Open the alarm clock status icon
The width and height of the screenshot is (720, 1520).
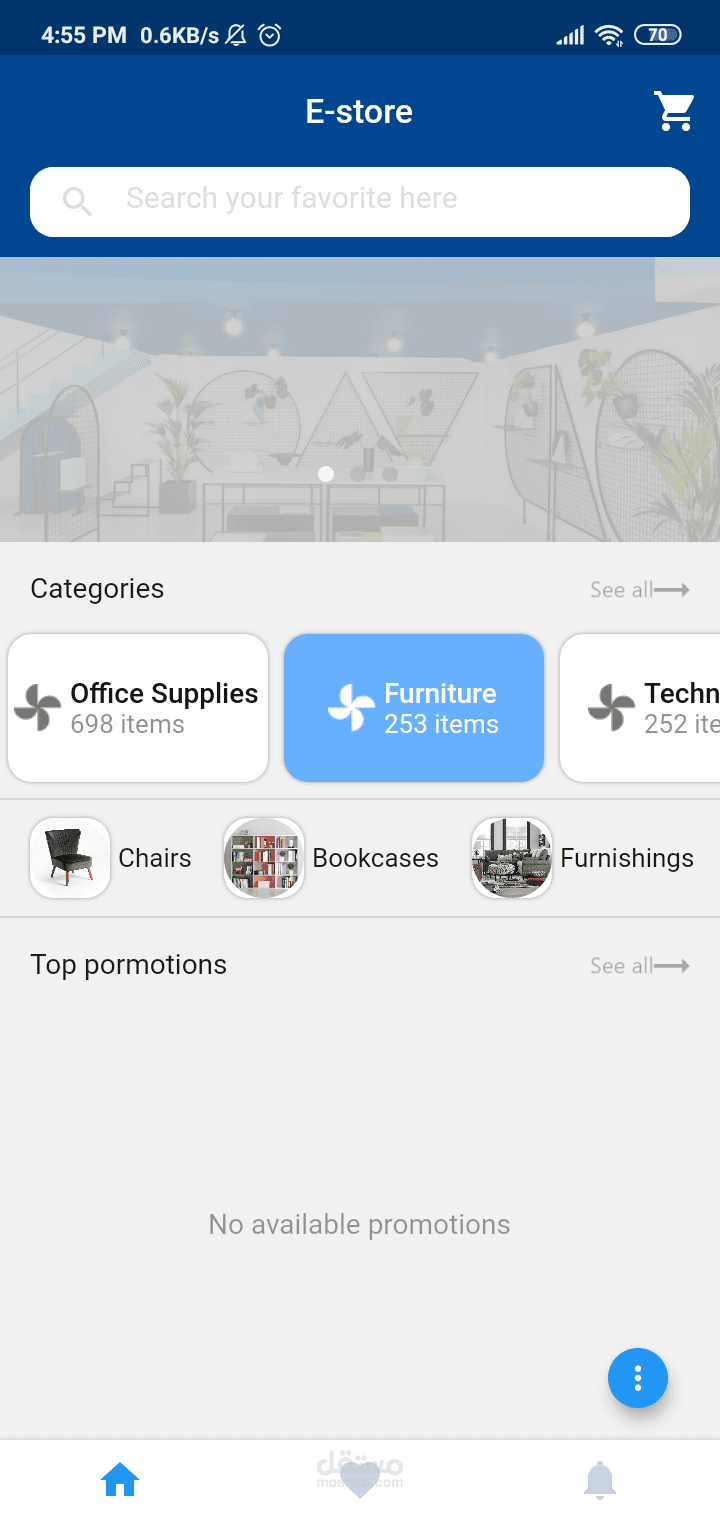pyautogui.click(x=268, y=33)
